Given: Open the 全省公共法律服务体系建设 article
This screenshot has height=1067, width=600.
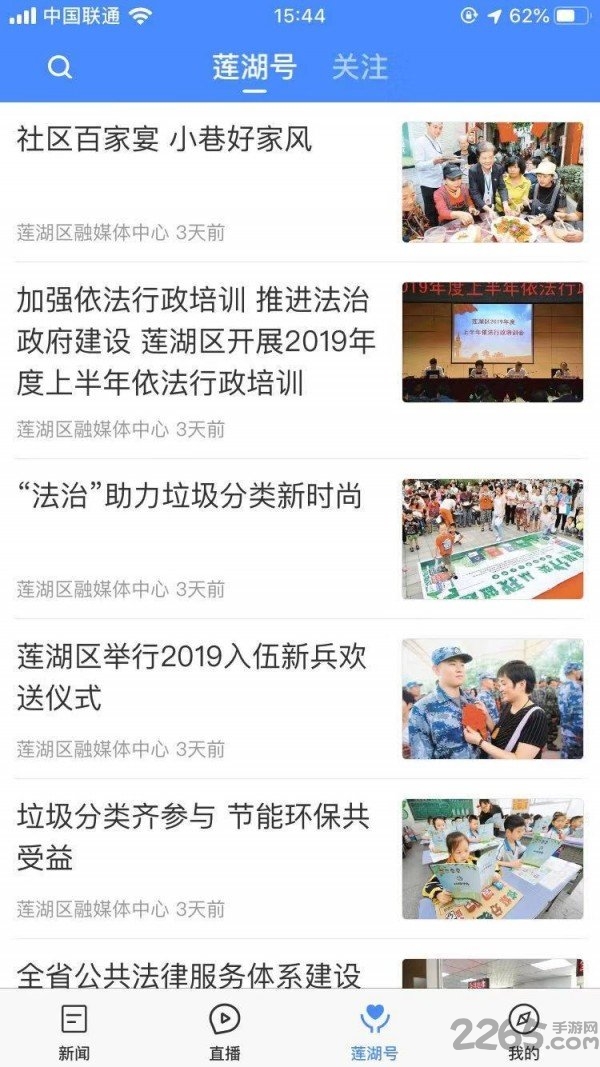Looking at the screenshot, I should click(x=190, y=974).
